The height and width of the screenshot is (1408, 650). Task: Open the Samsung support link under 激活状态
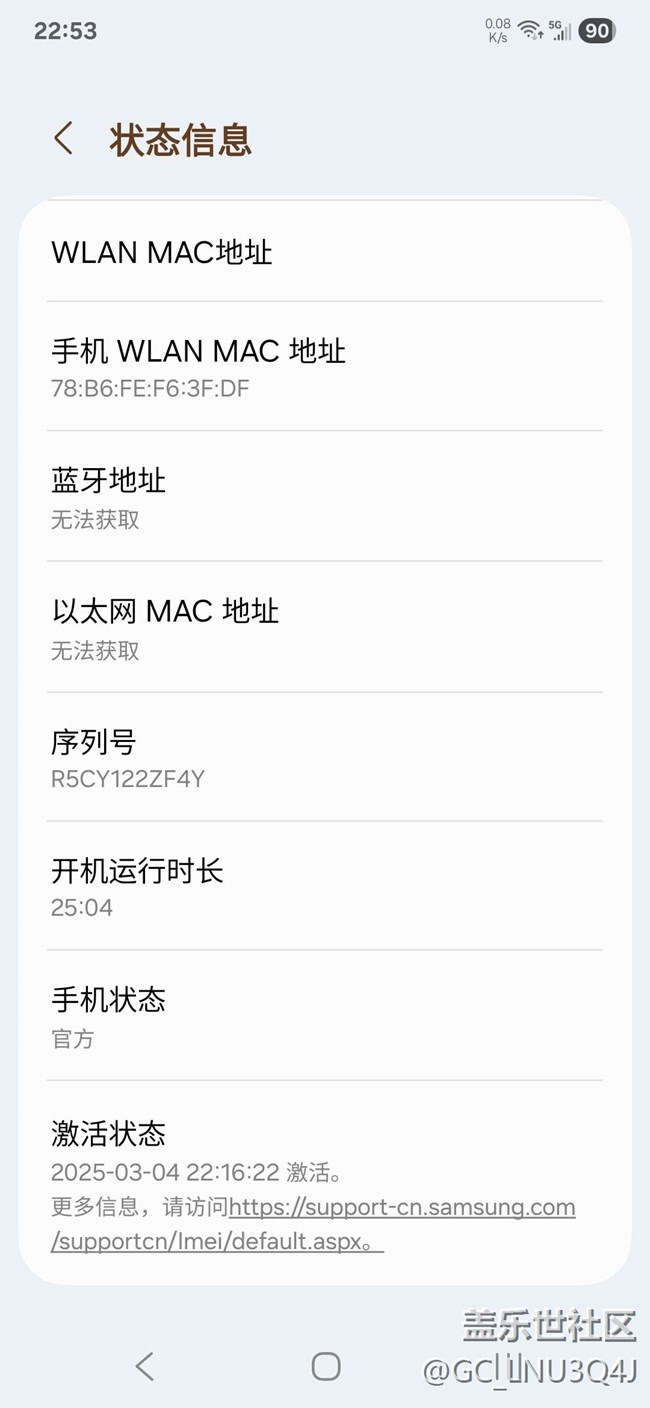click(402, 1207)
